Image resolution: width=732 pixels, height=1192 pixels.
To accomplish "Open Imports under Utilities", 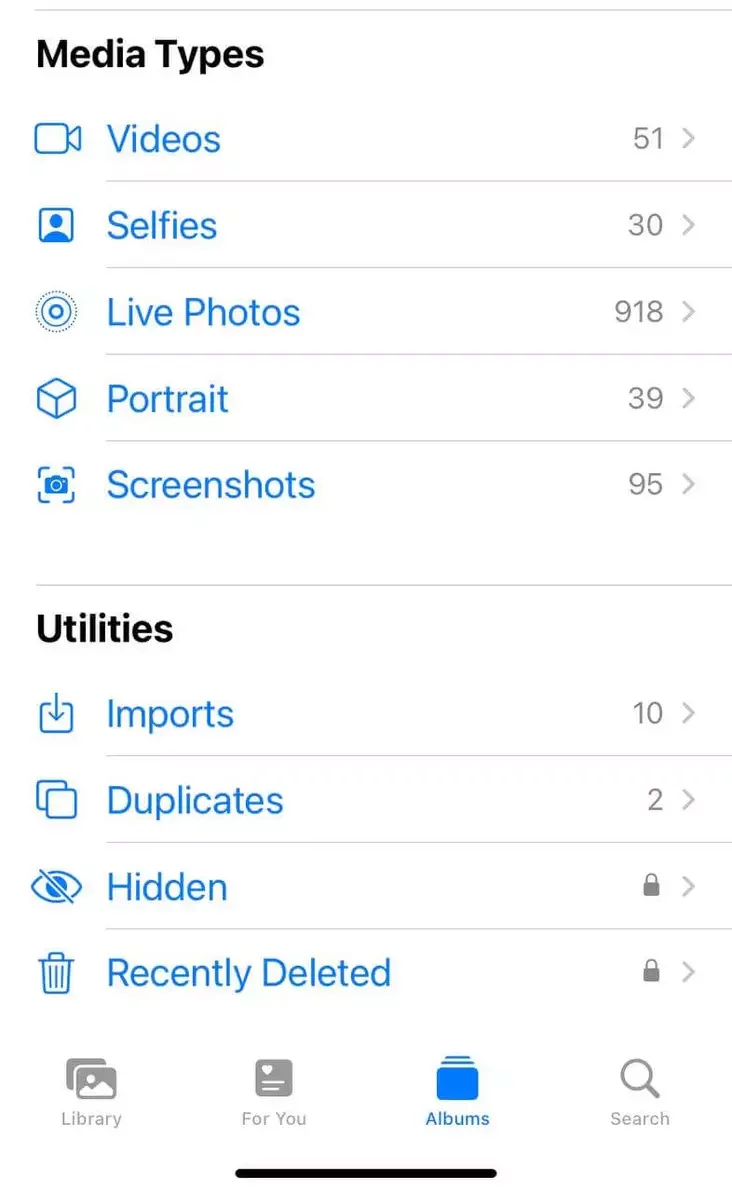I will (366, 713).
